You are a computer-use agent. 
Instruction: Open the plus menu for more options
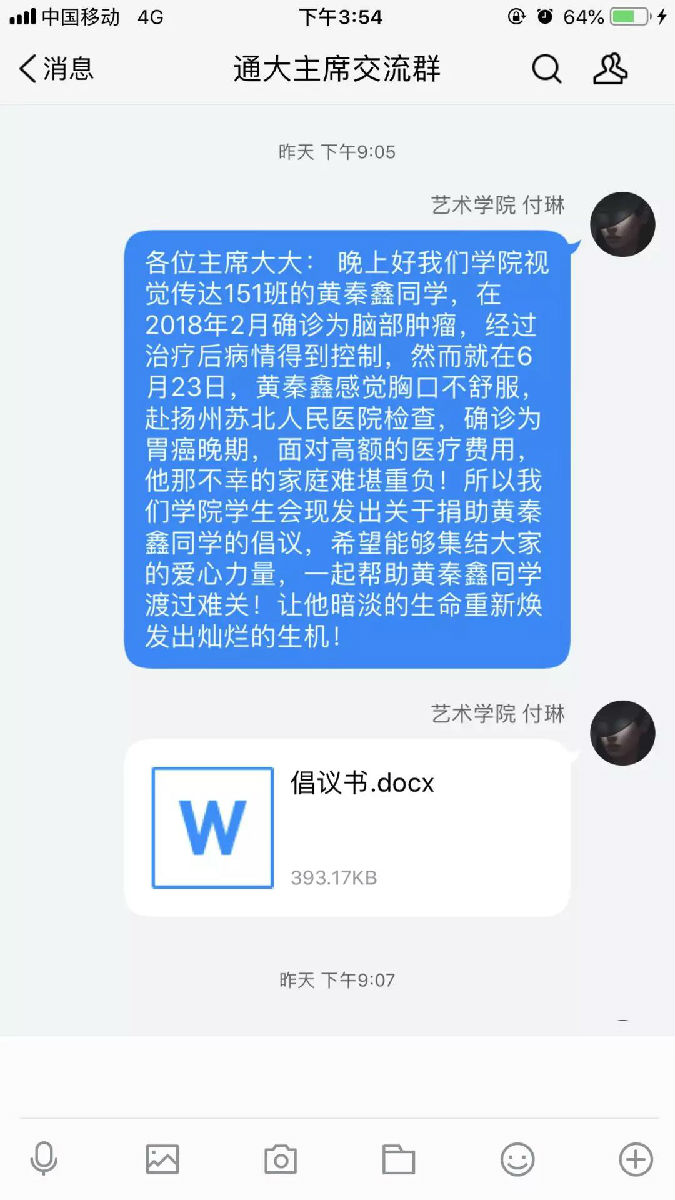(635, 1159)
